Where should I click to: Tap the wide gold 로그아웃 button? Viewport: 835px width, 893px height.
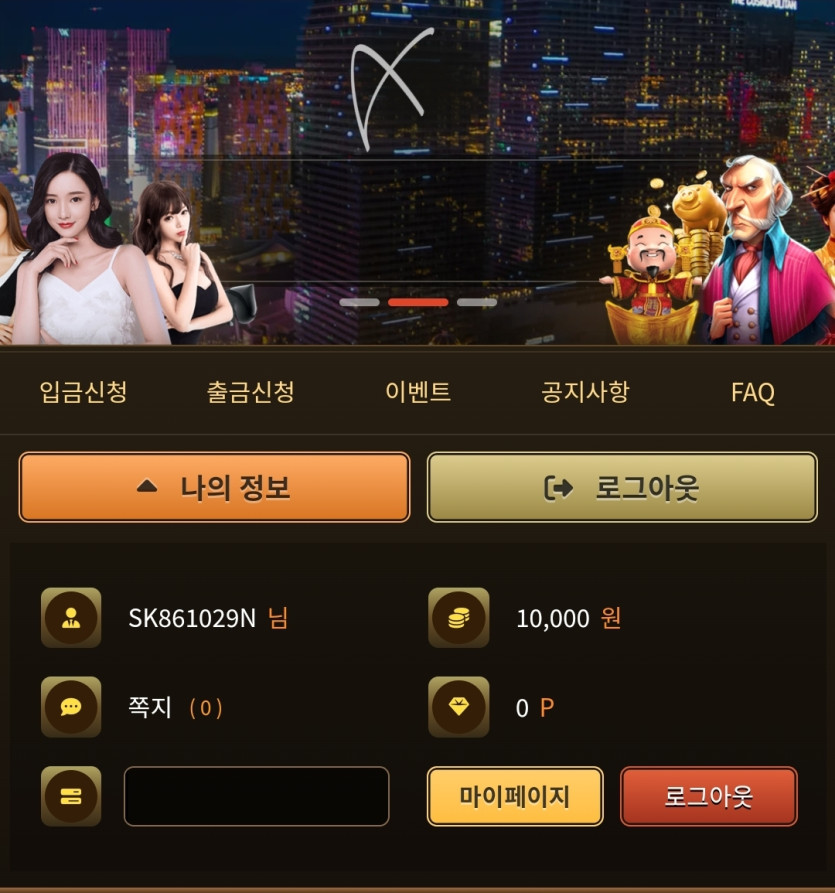[x=622, y=488]
